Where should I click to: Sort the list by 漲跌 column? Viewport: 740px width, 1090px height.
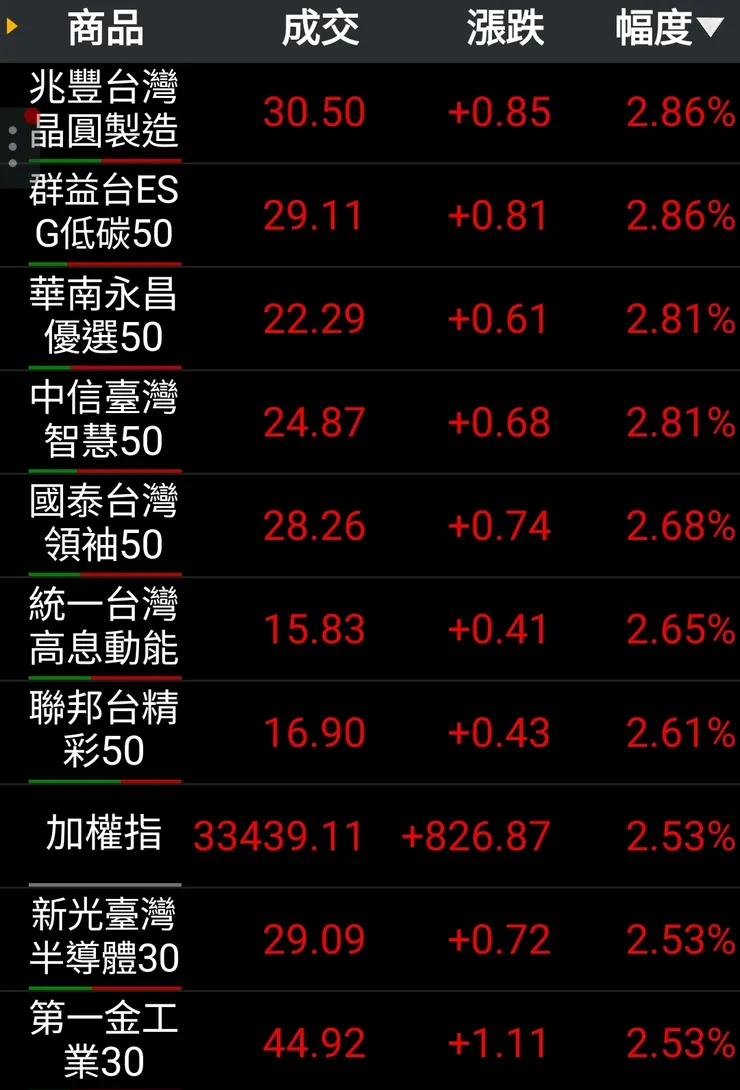pos(505,30)
